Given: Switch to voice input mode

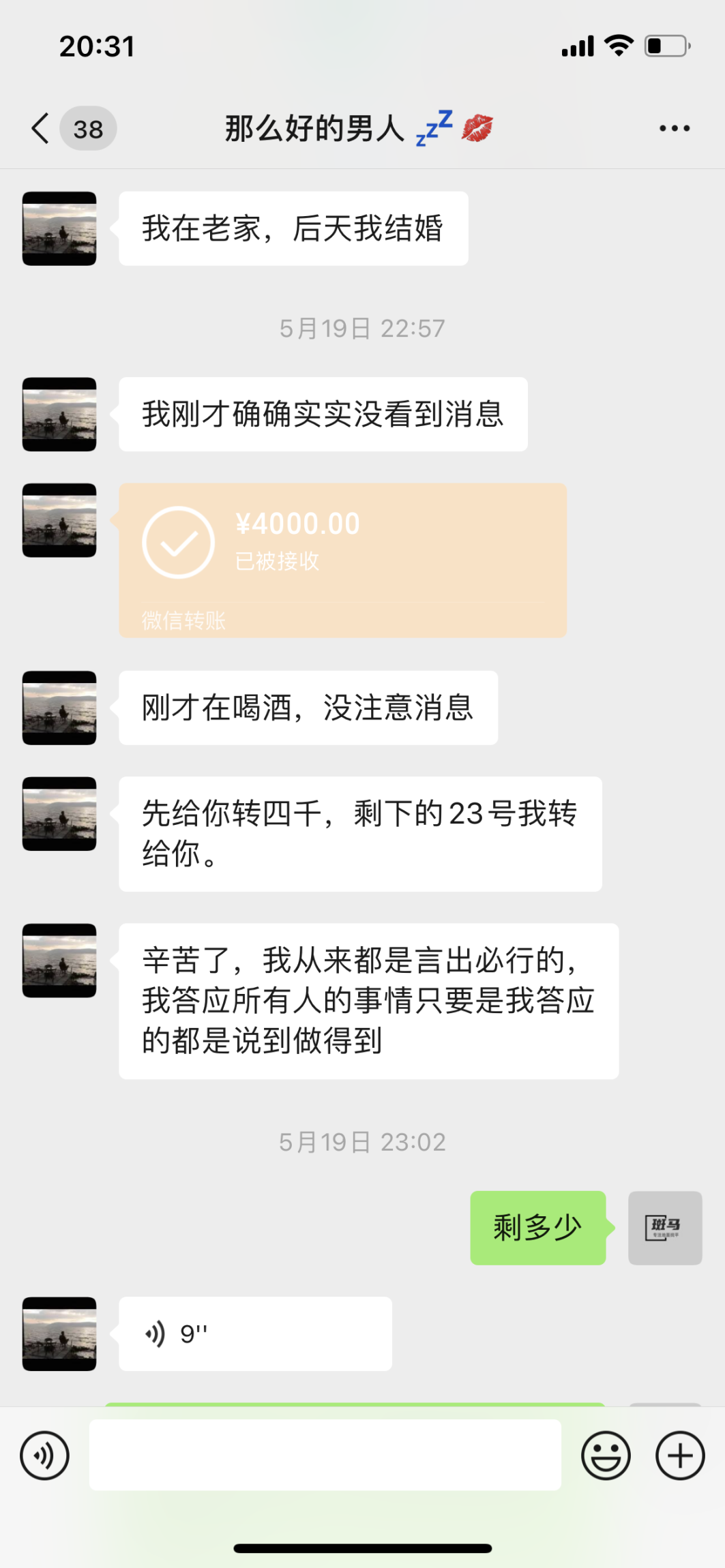Looking at the screenshot, I should tap(45, 1456).
